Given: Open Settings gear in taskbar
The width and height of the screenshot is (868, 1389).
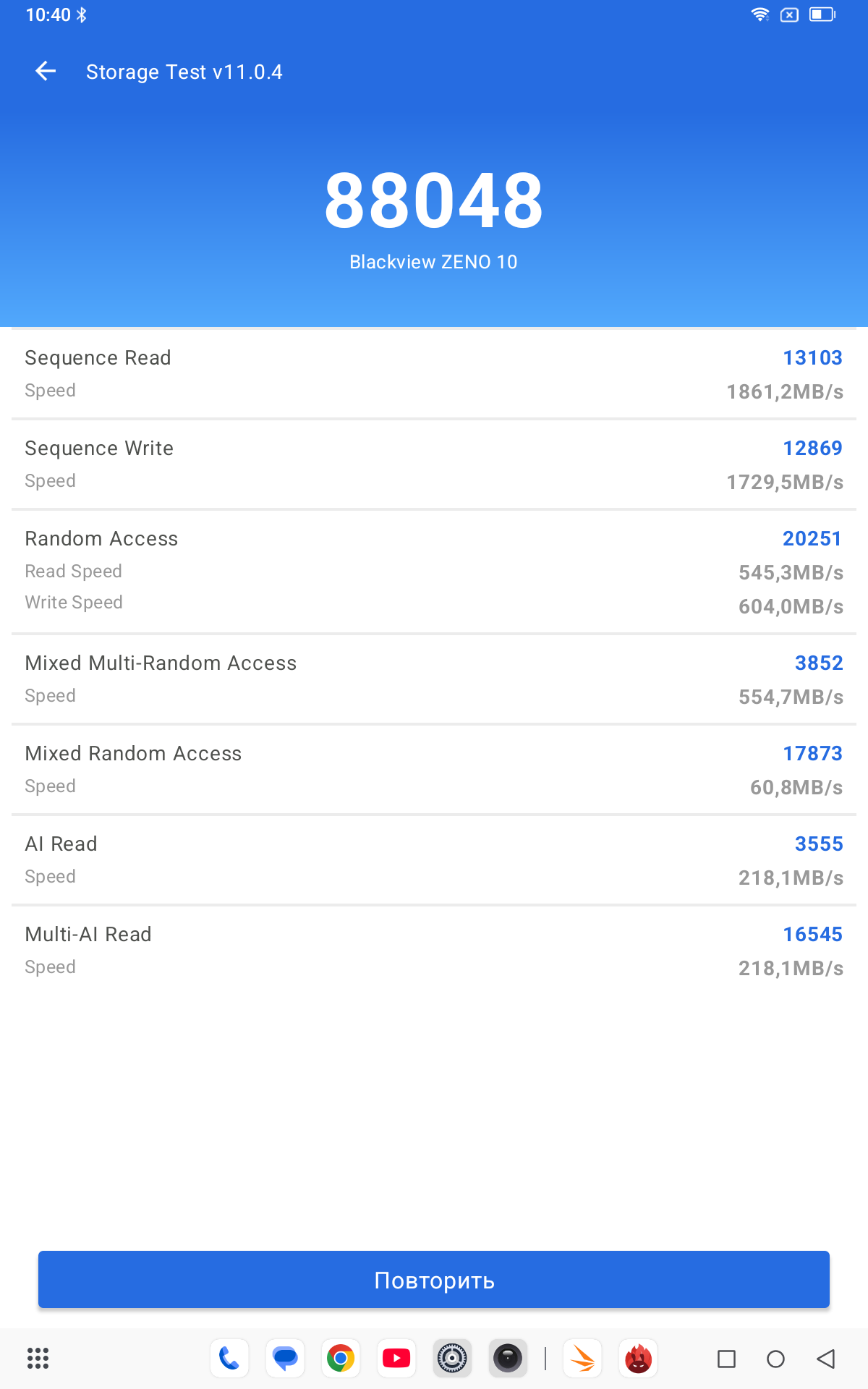Looking at the screenshot, I should 452,1359.
